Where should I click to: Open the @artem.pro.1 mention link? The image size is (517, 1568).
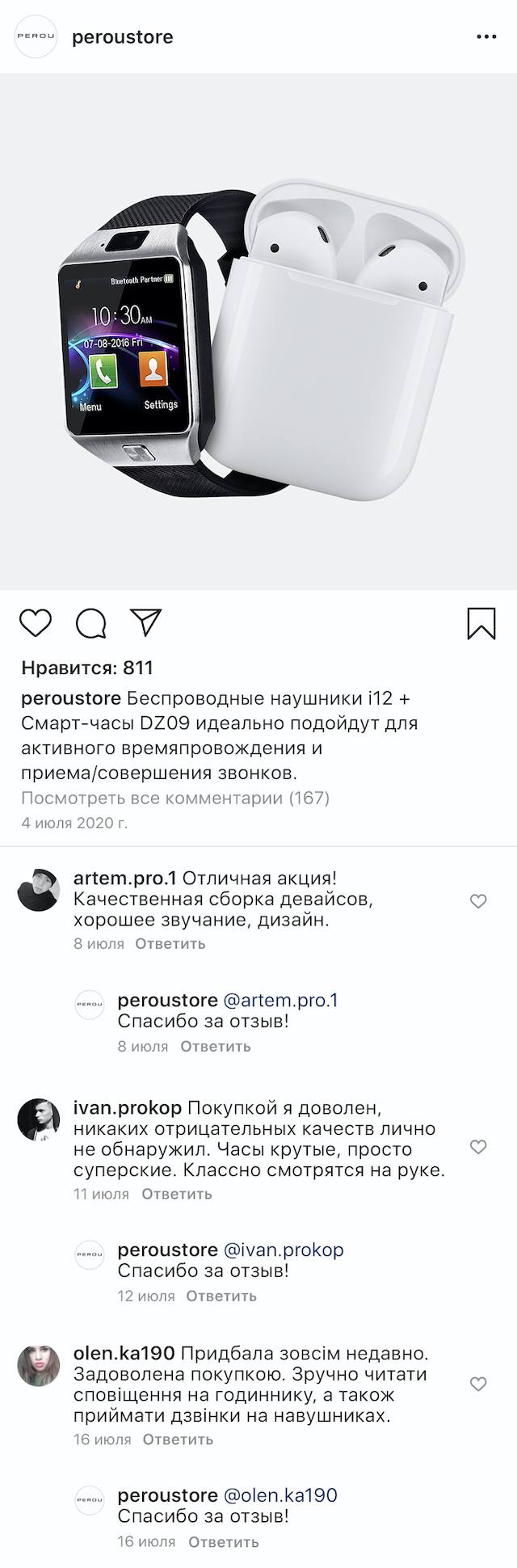(280, 1000)
